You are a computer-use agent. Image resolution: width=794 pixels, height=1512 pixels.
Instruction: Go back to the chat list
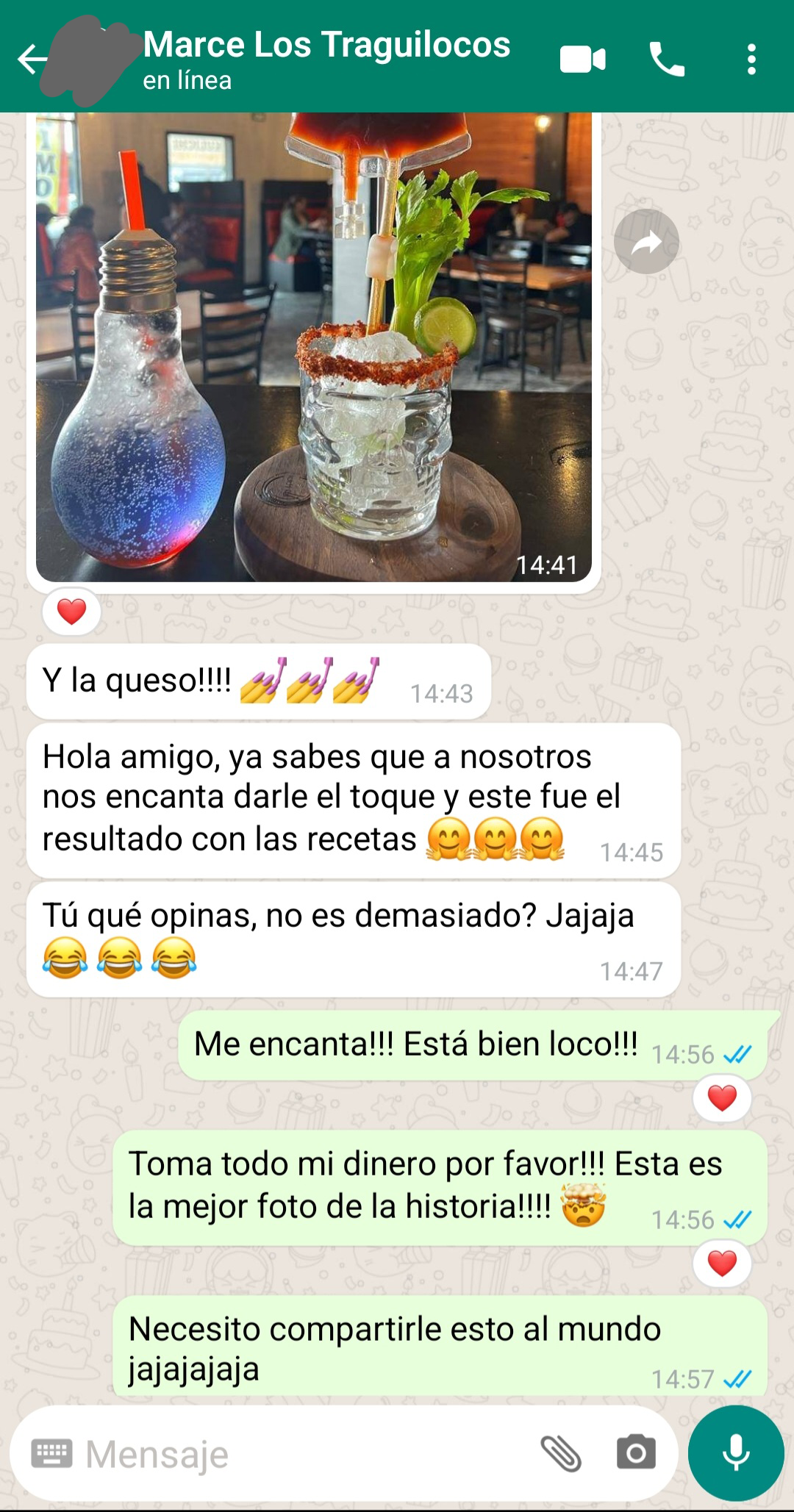pos(30,62)
